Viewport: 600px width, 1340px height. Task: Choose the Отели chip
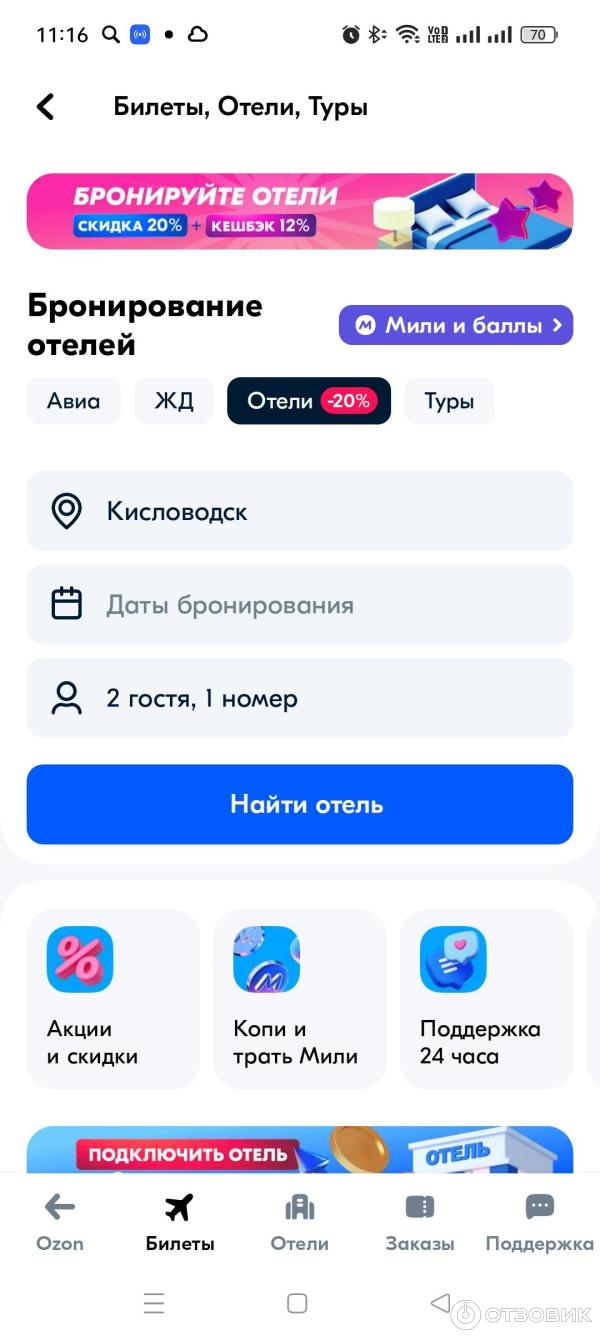pos(309,401)
